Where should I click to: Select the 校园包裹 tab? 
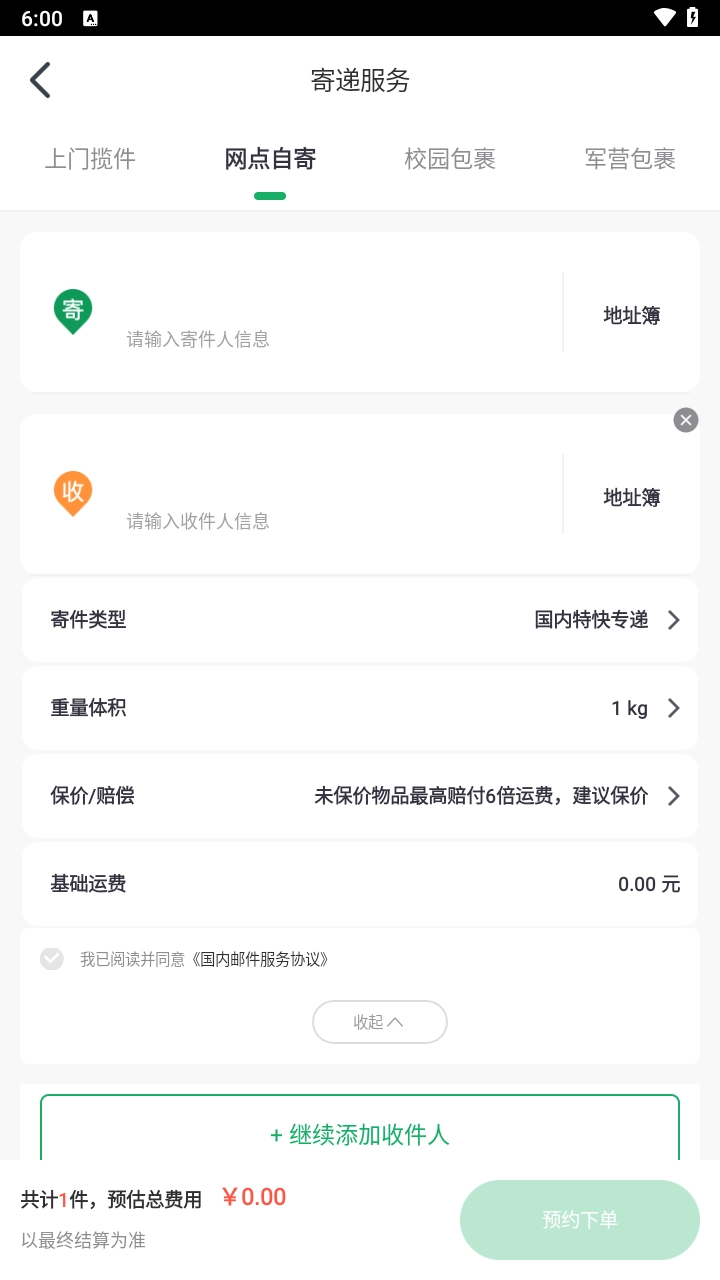pyautogui.click(x=450, y=158)
